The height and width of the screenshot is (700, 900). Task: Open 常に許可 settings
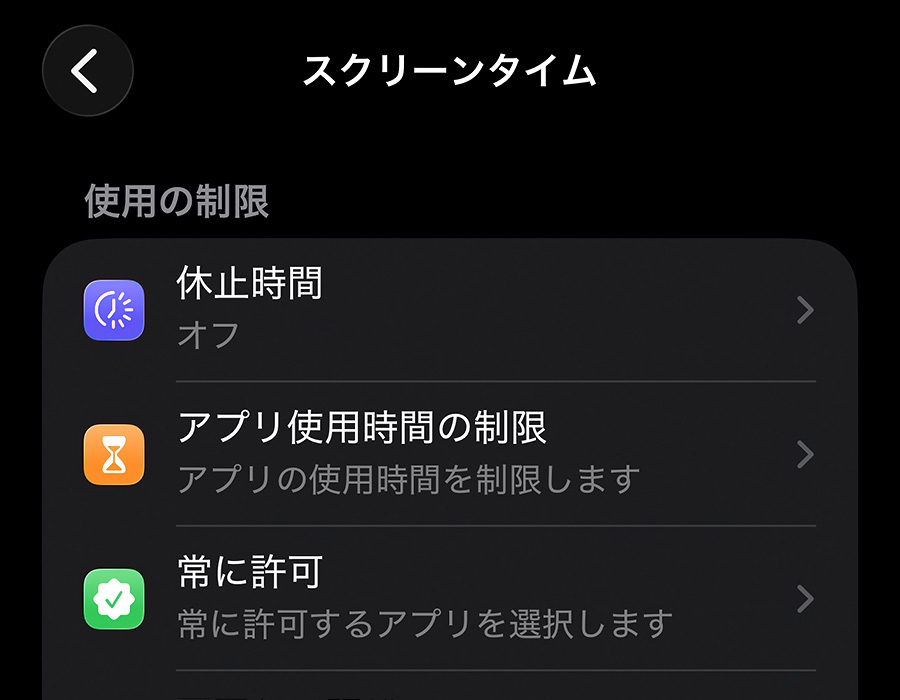pyautogui.click(x=450, y=598)
